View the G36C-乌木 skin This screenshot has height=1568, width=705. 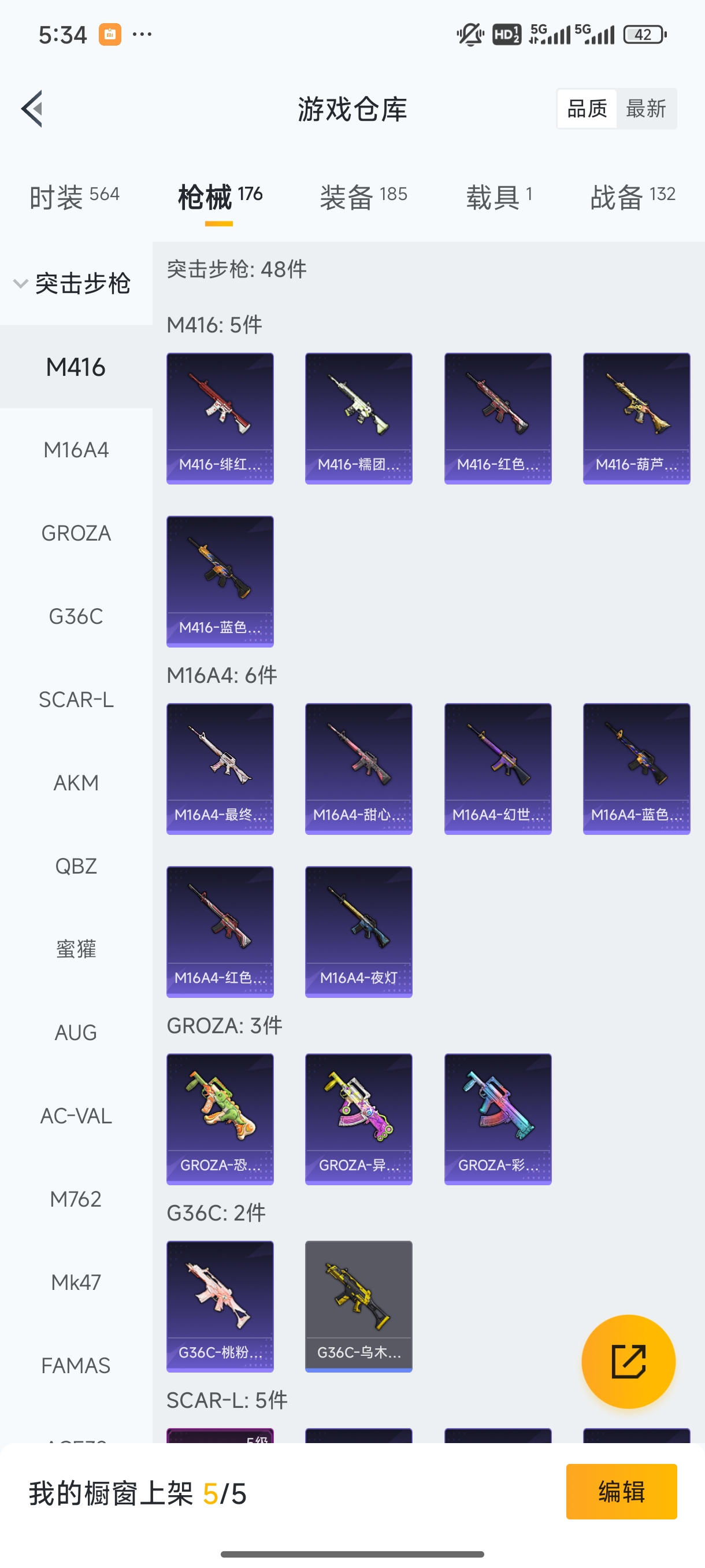tap(358, 1306)
